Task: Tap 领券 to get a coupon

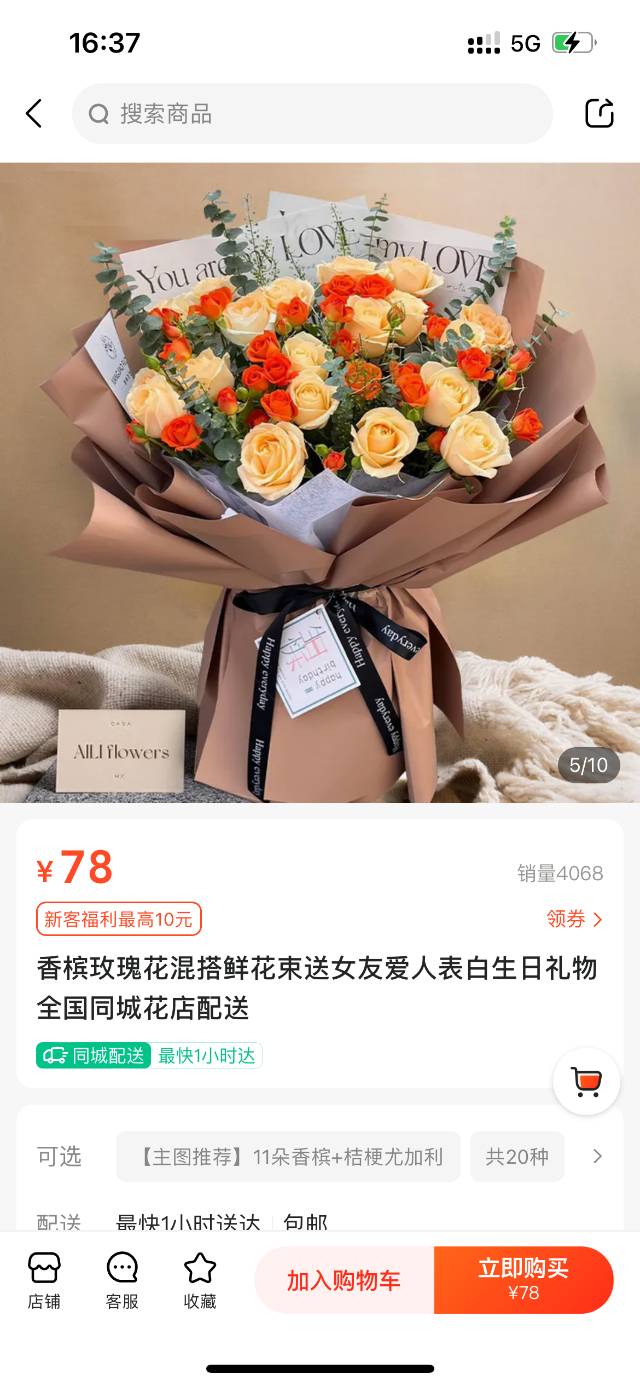Action: (575, 919)
